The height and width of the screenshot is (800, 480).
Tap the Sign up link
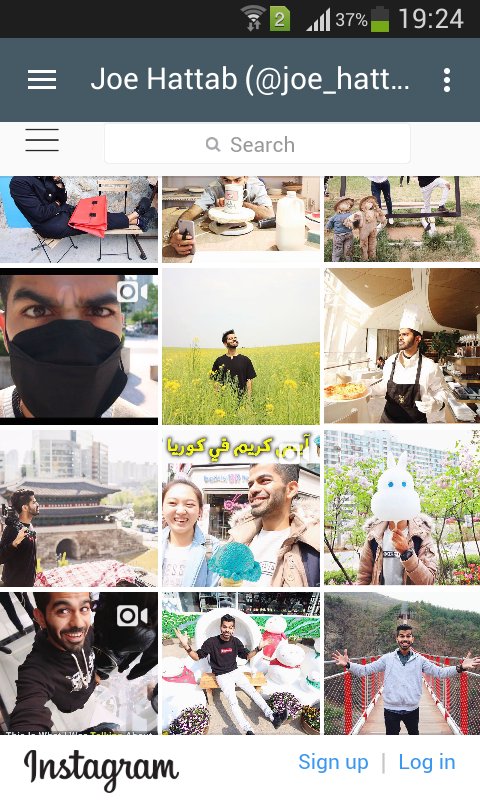pyautogui.click(x=333, y=762)
